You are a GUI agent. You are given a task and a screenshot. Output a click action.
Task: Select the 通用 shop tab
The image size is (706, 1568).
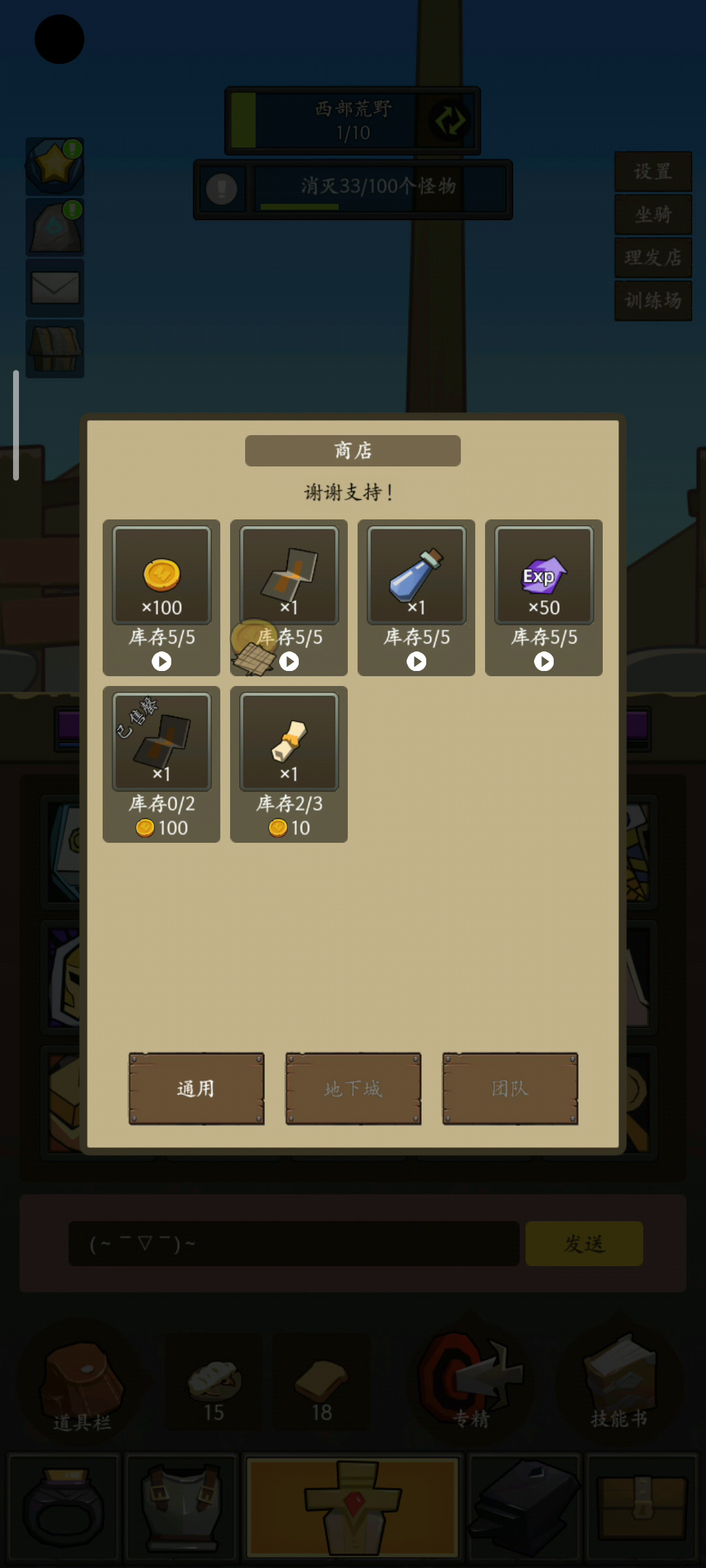196,1088
